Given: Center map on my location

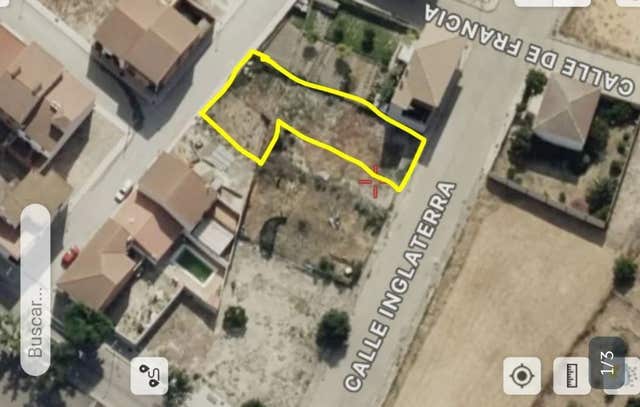Looking at the screenshot, I should point(521,376).
